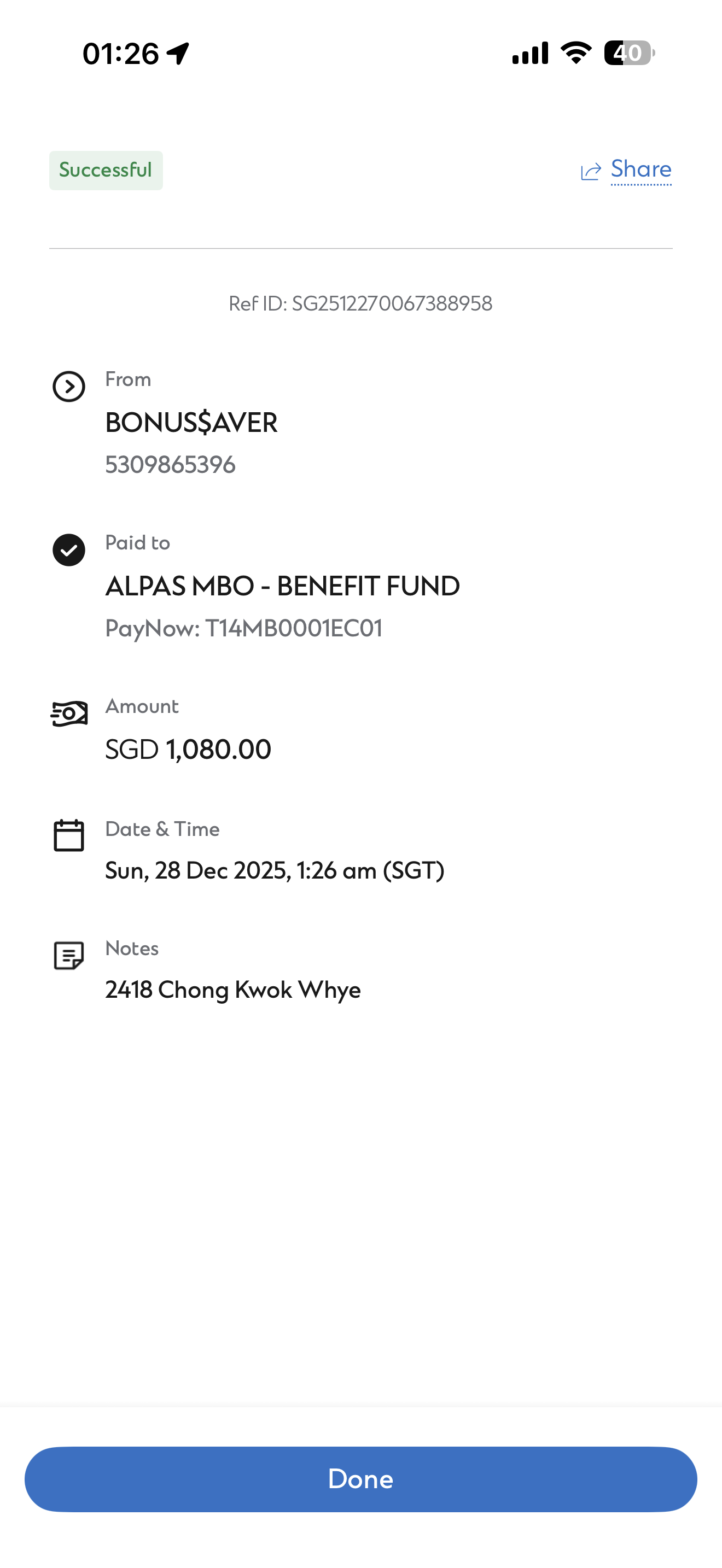Share the payment receipt
This screenshot has width=722, height=1568.
[626, 170]
